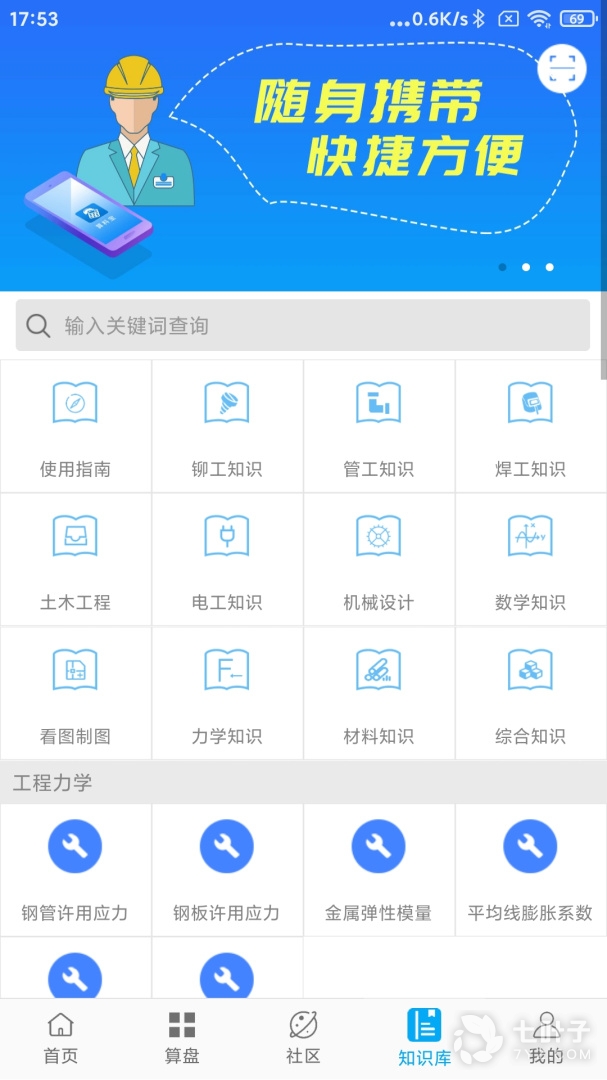Open the 材料知识 category
The width and height of the screenshot is (607, 1080).
tap(378, 693)
